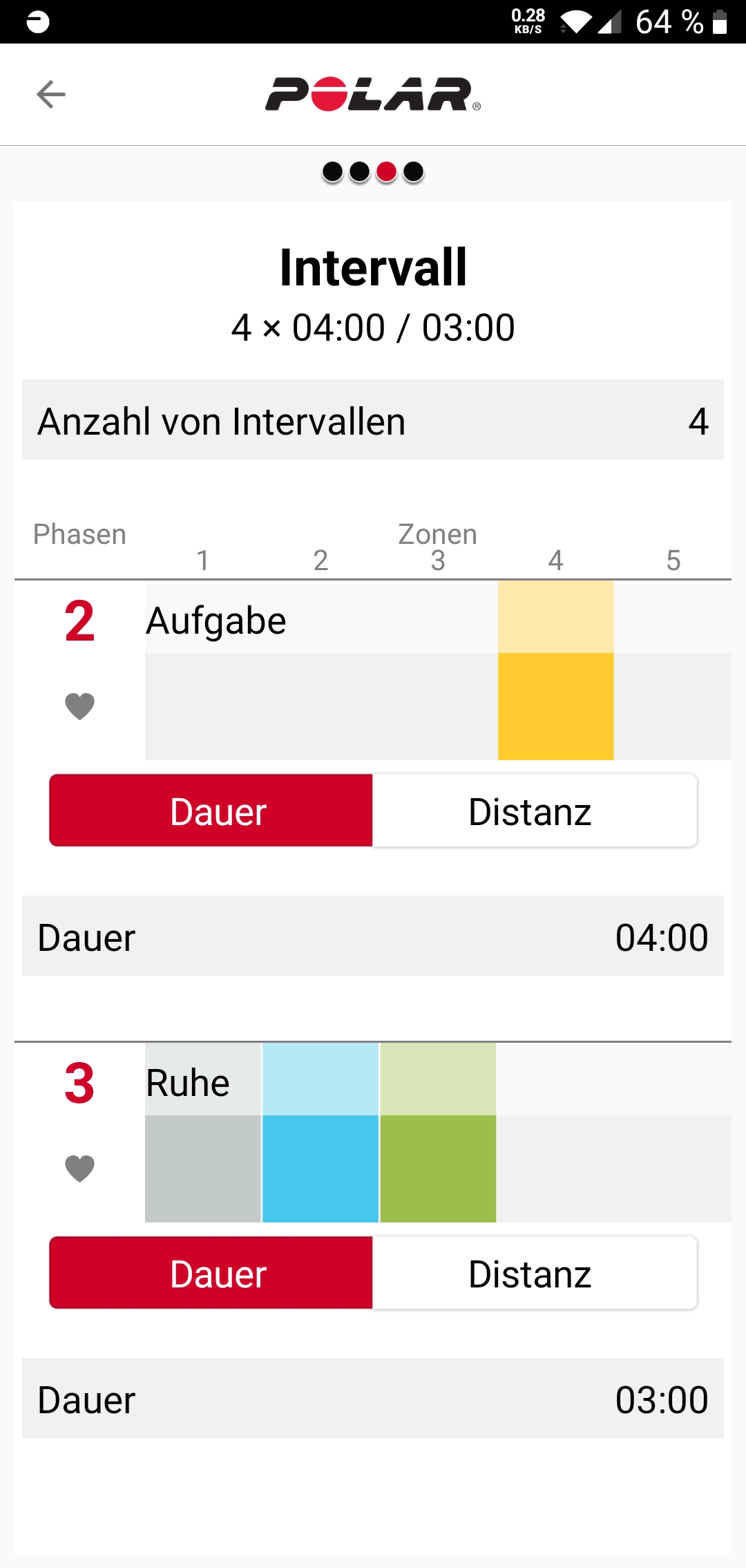Edit the 04:00 Dauer value

[x=373, y=937]
